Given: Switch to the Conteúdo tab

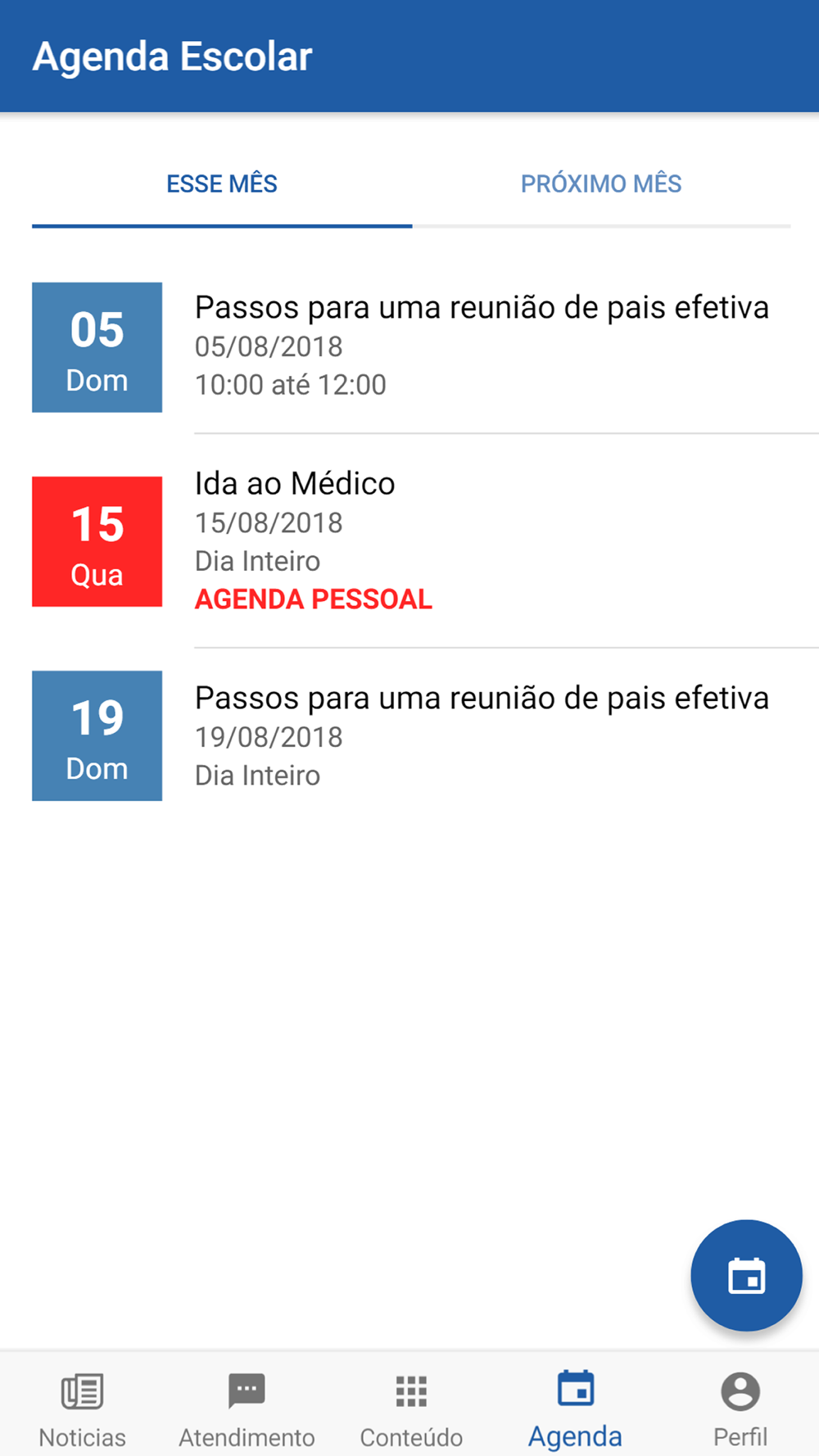Looking at the screenshot, I should pyautogui.click(x=411, y=1409).
